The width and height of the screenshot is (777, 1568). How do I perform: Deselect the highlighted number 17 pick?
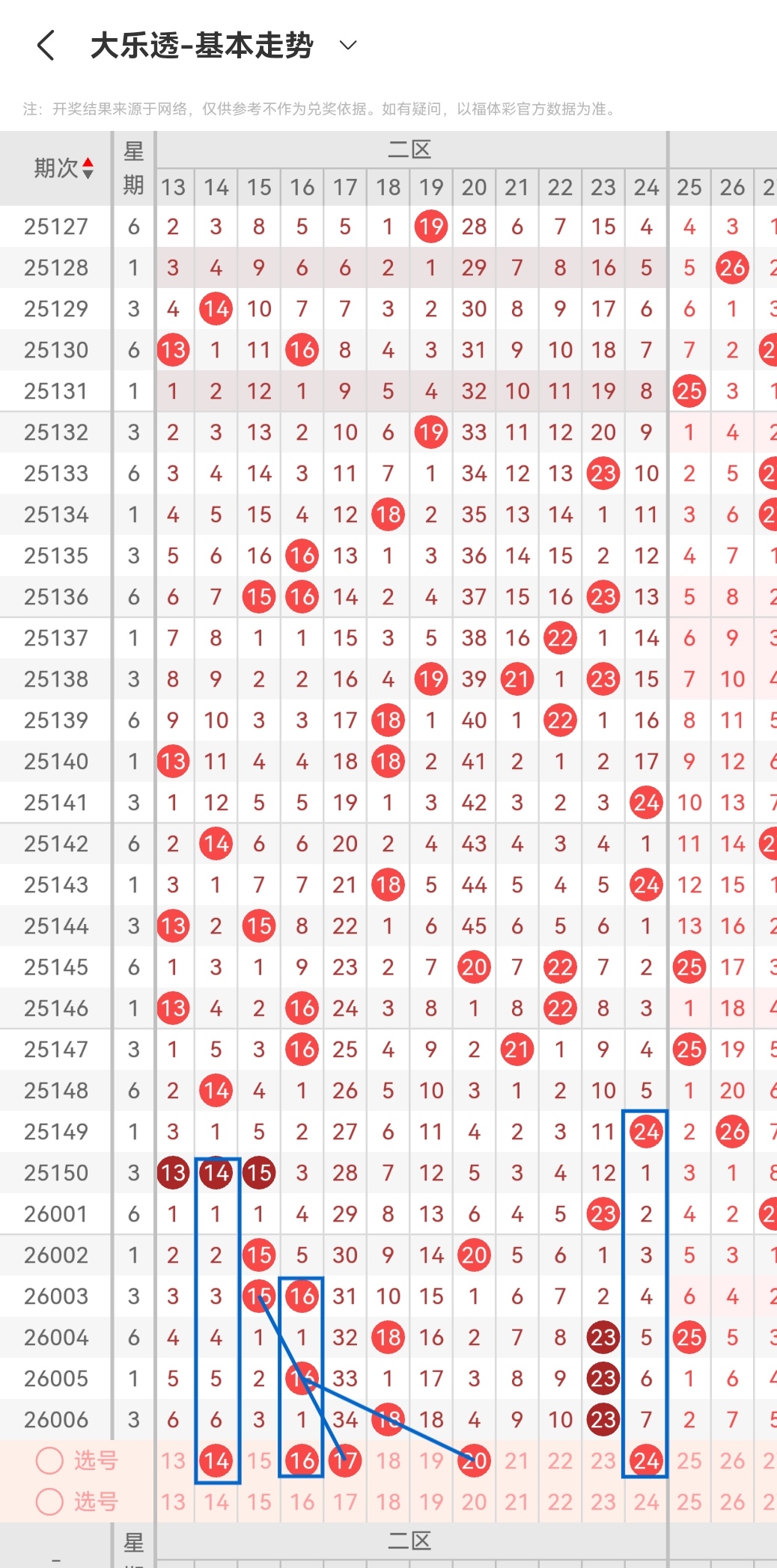[x=345, y=1460]
